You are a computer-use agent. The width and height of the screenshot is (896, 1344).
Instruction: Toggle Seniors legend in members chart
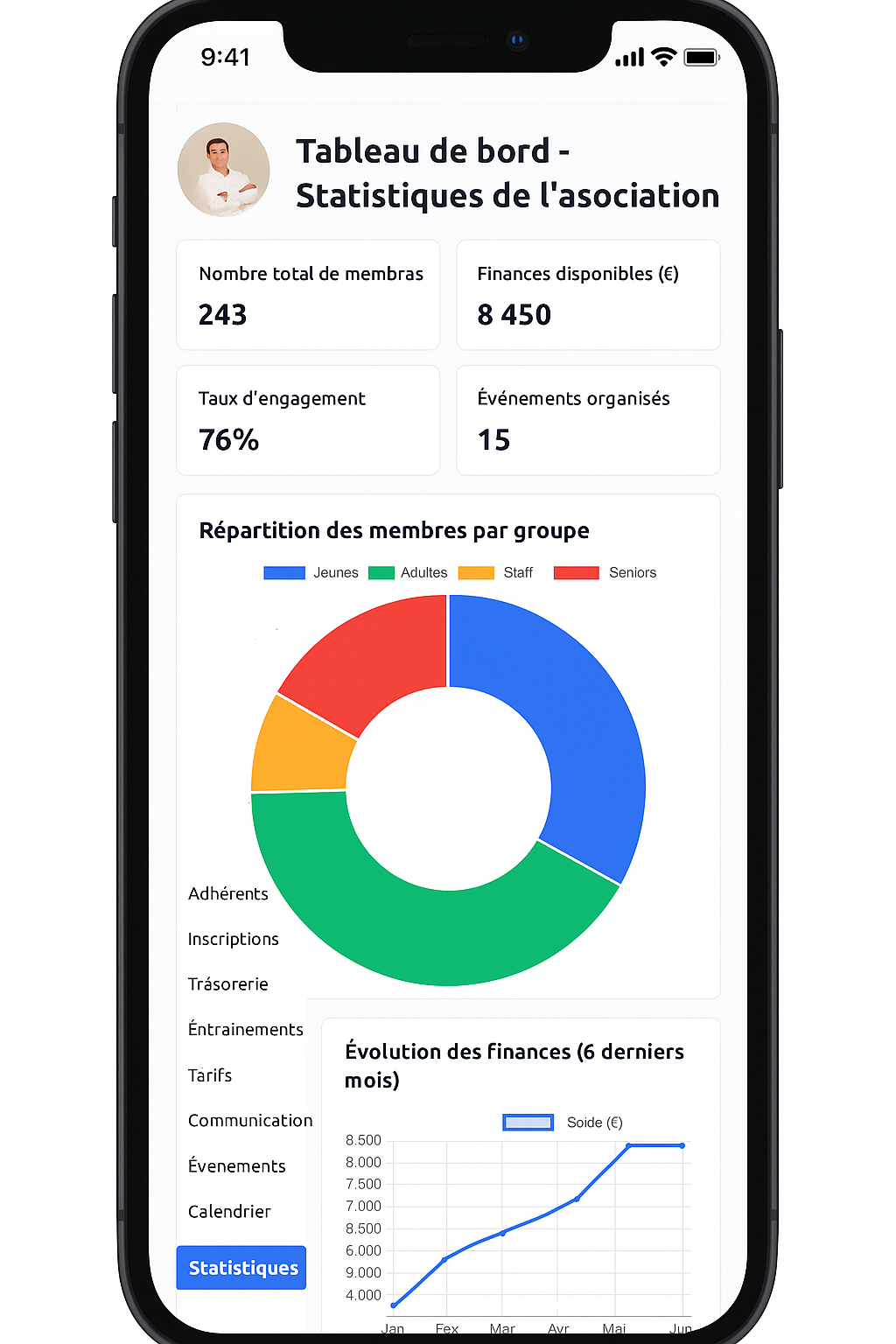(605, 573)
